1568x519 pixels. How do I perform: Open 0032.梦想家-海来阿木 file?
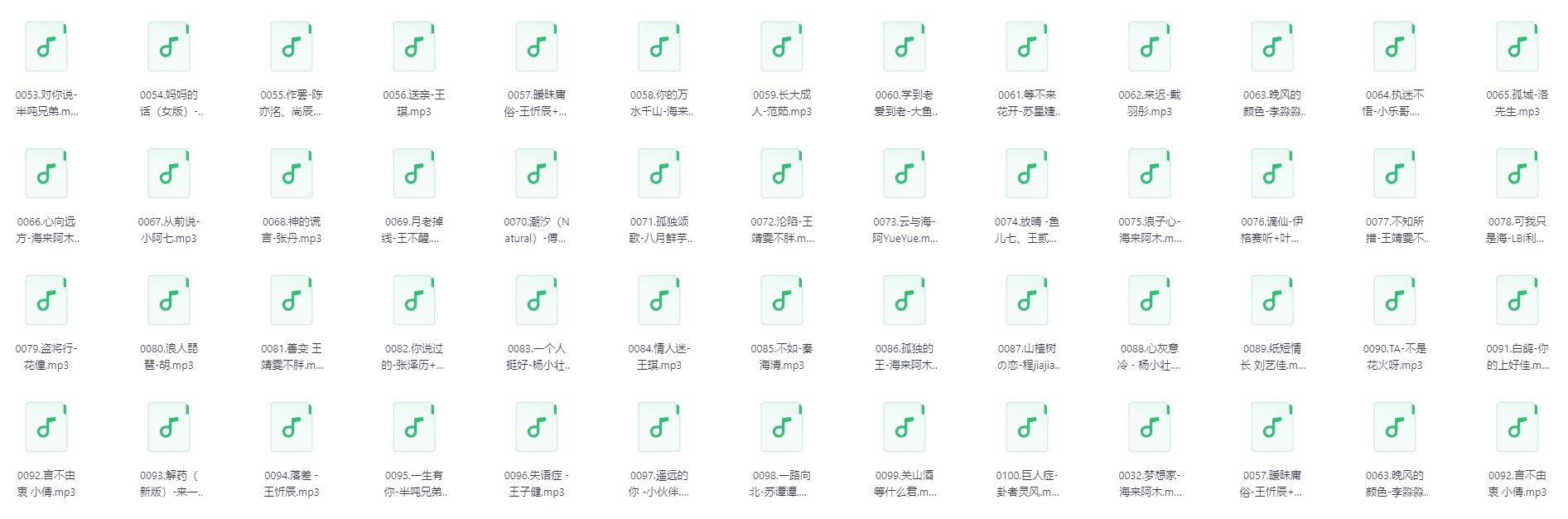tap(1150, 428)
